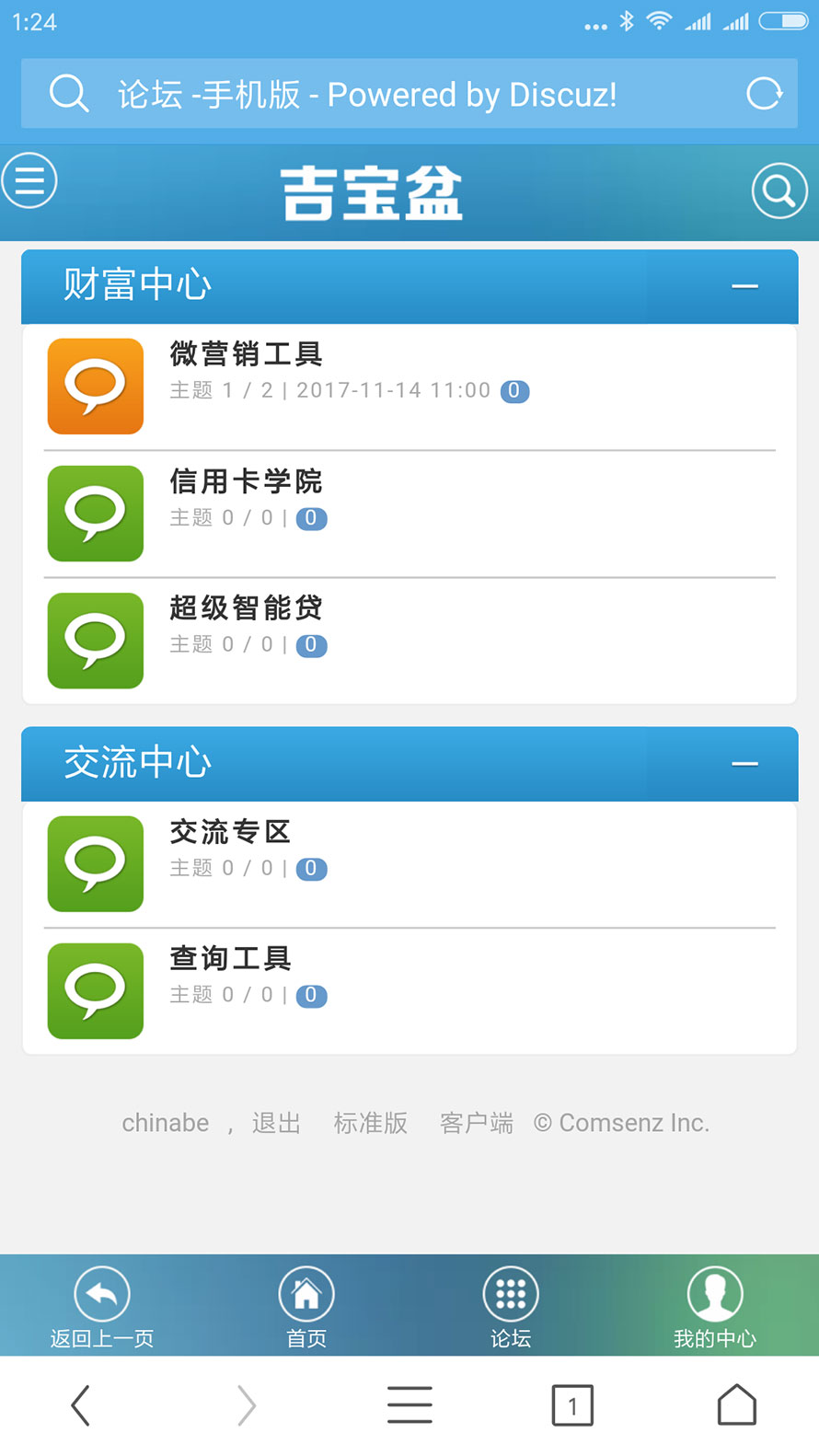The width and height of the screenshot is (819, 1456).
Task: Open the 查询工具 forum
Action: coord(230,958)
